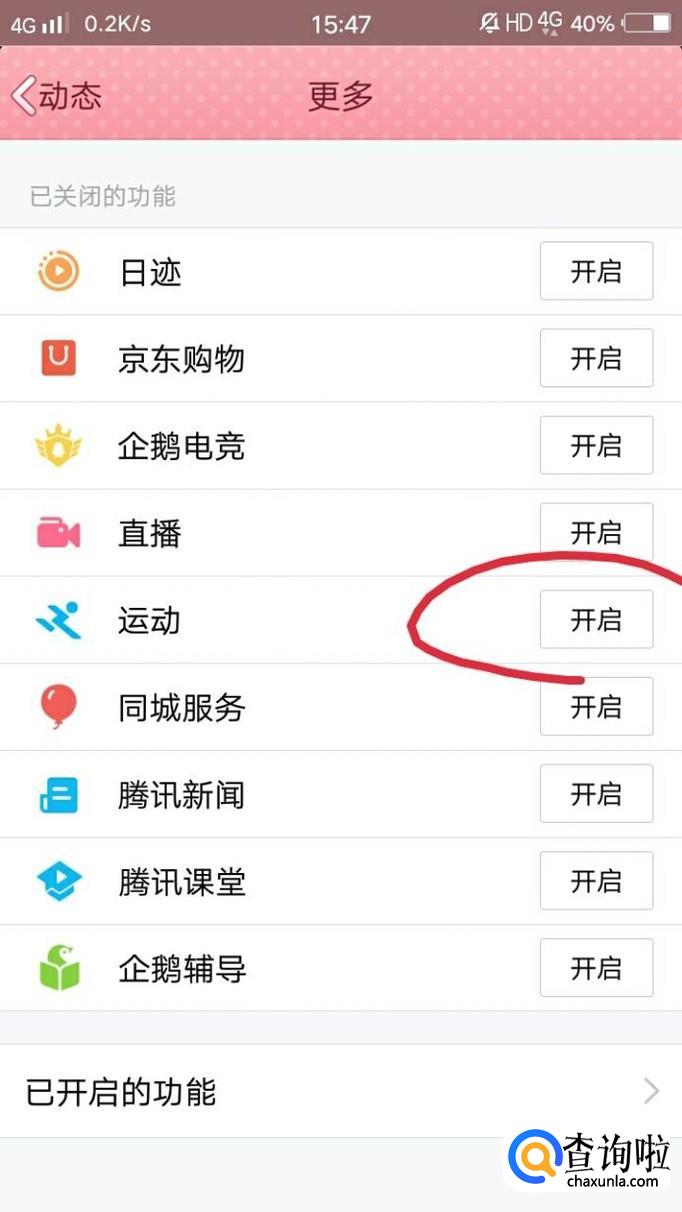Turn on 同城服务
The image size is (682, 1212).
(596, 706)
